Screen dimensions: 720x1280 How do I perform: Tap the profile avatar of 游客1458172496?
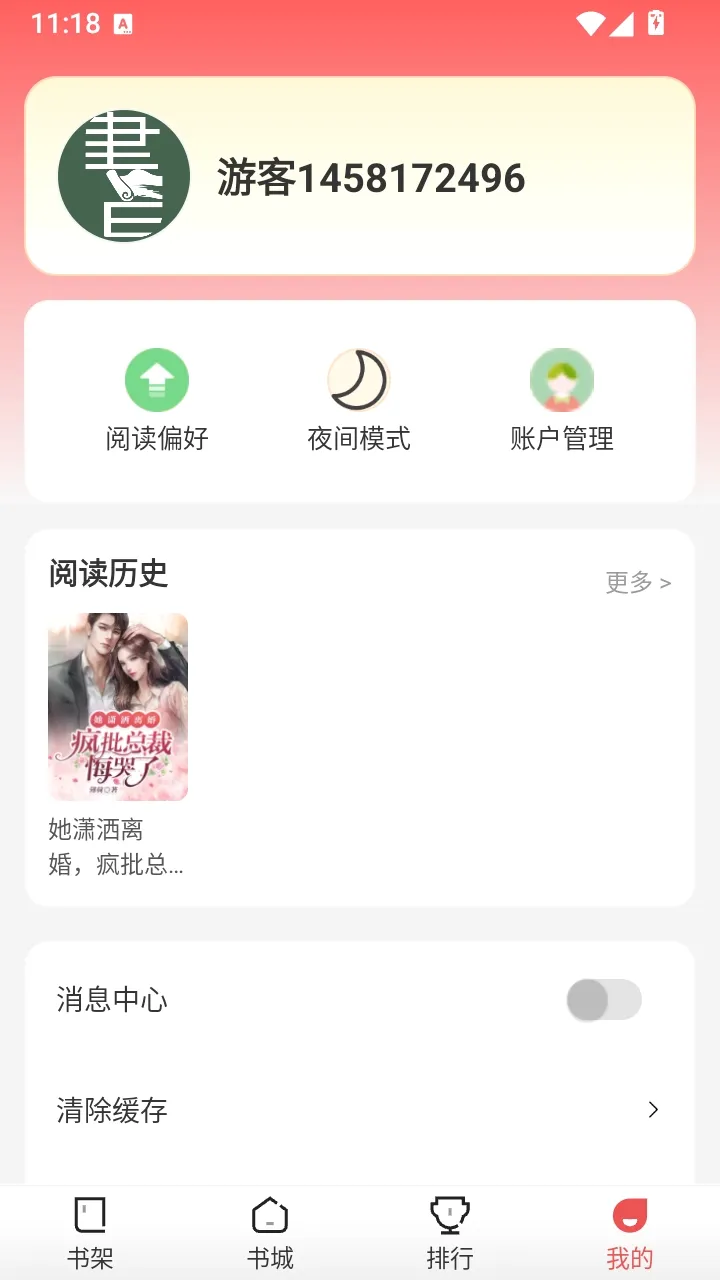point(124,176)
